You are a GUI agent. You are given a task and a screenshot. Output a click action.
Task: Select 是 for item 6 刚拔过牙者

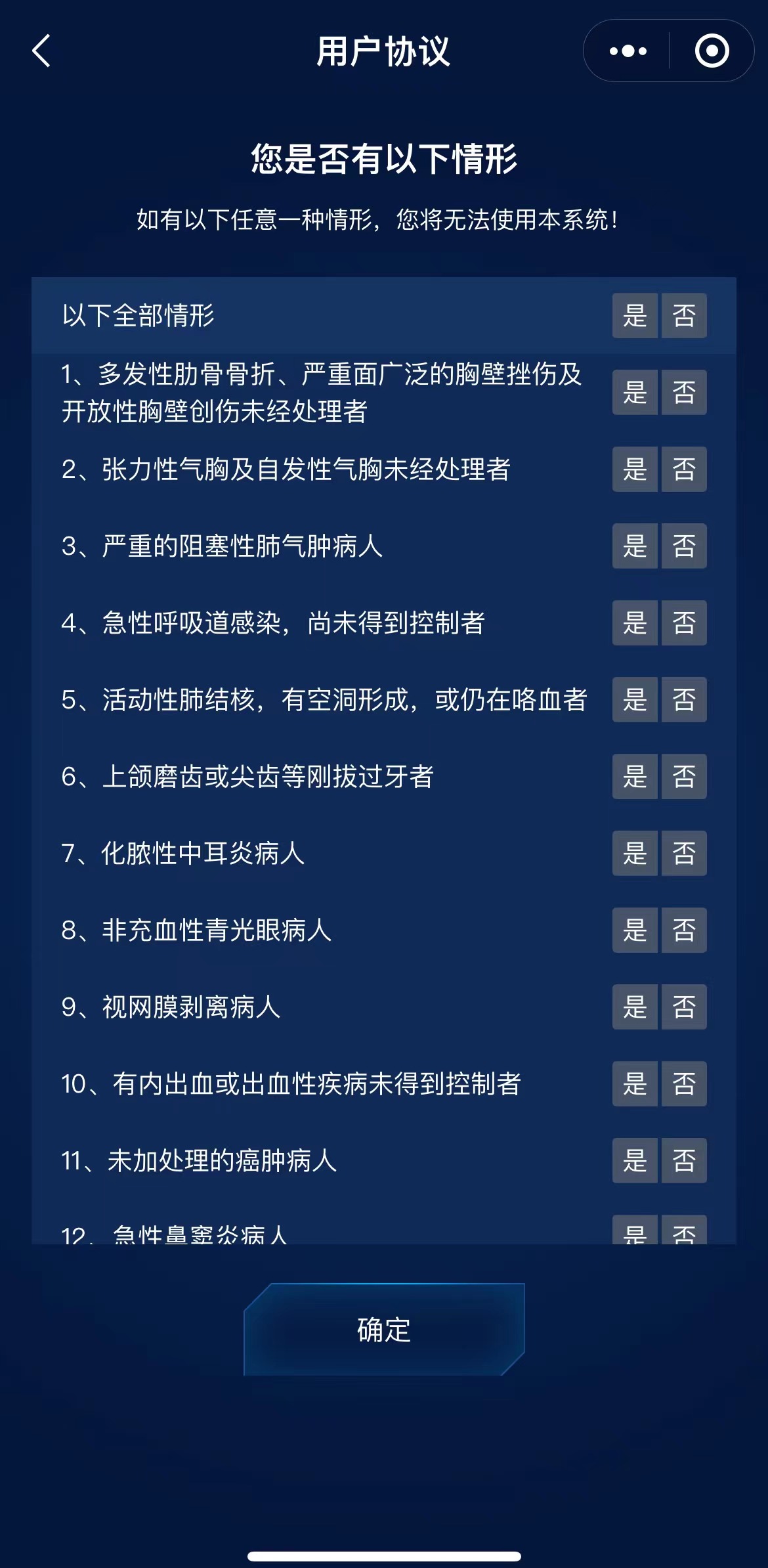point(635,777)
